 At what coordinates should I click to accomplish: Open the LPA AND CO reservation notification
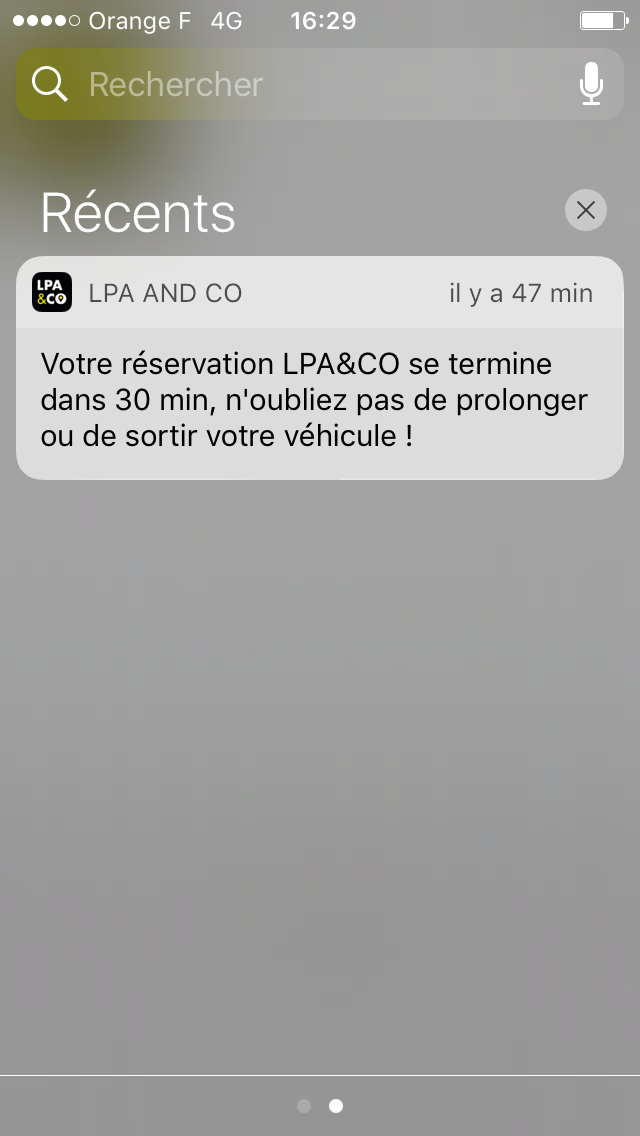320,368
